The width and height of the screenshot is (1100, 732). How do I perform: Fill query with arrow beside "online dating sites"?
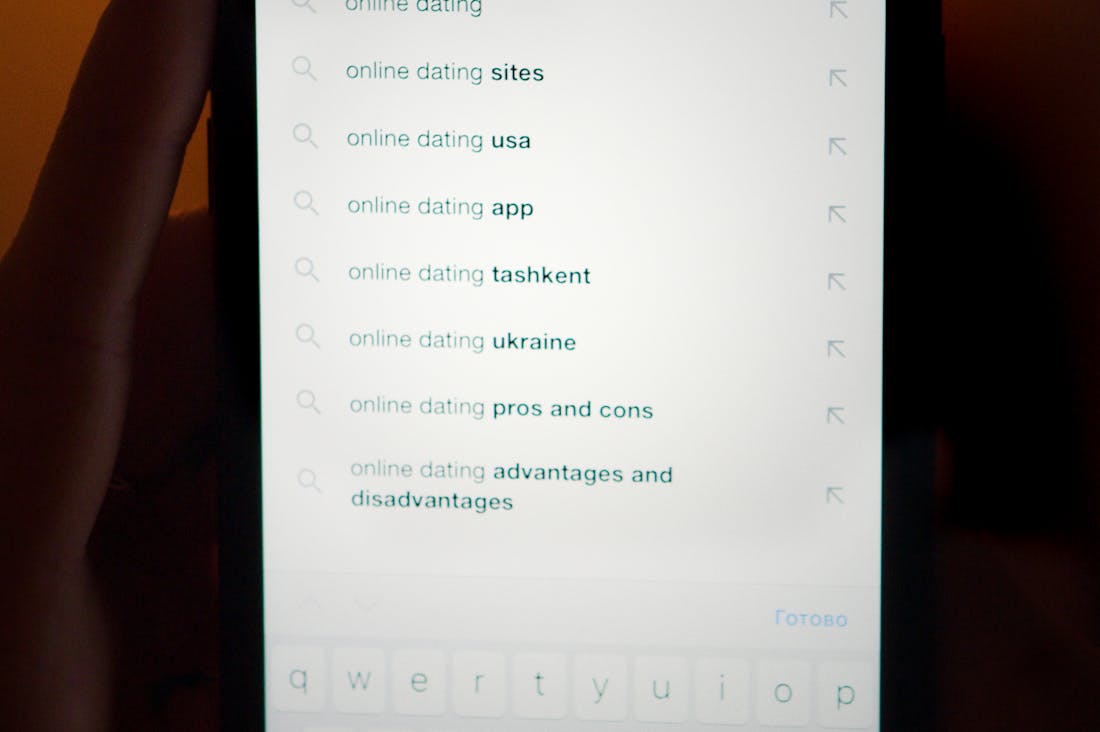[x=838, y=78]
